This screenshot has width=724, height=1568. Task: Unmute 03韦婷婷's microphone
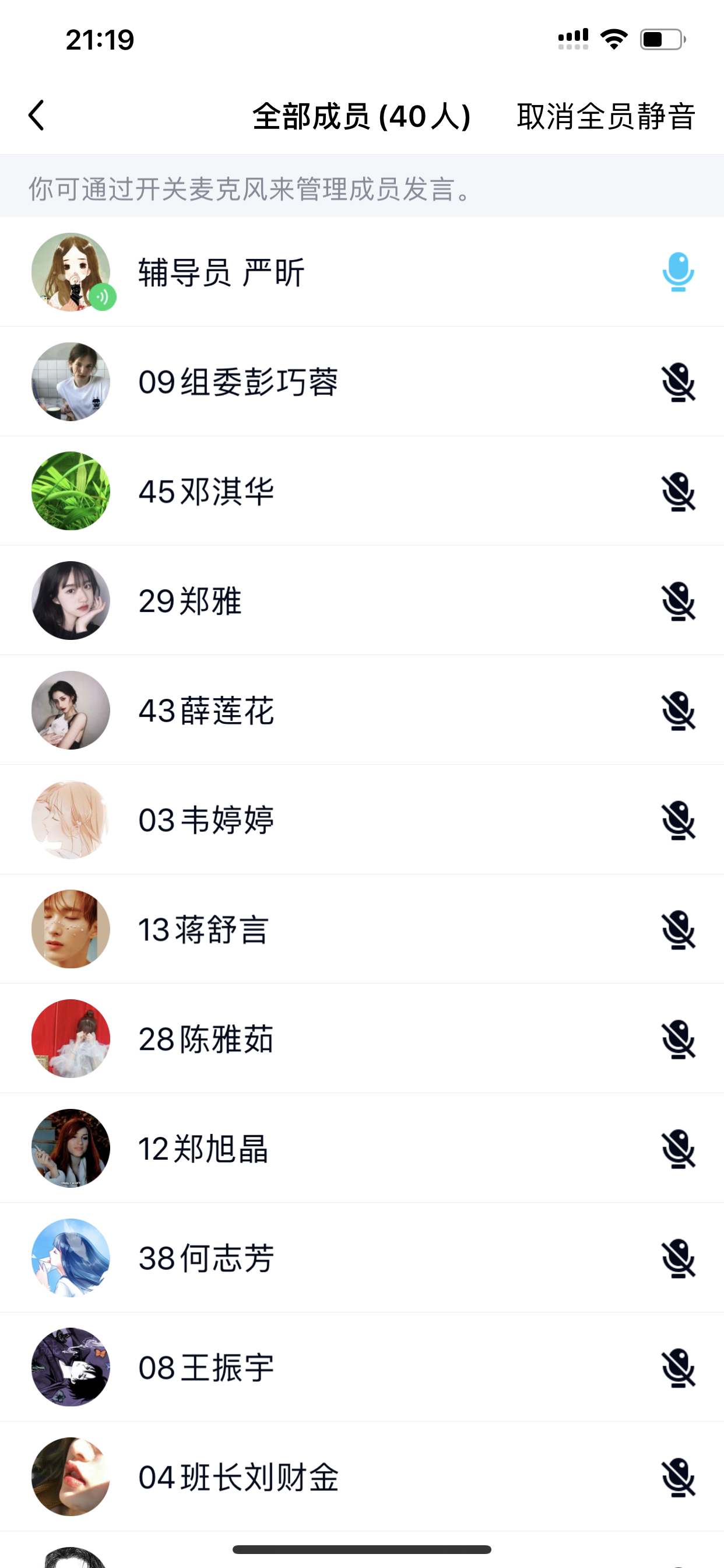pos(678,821)
